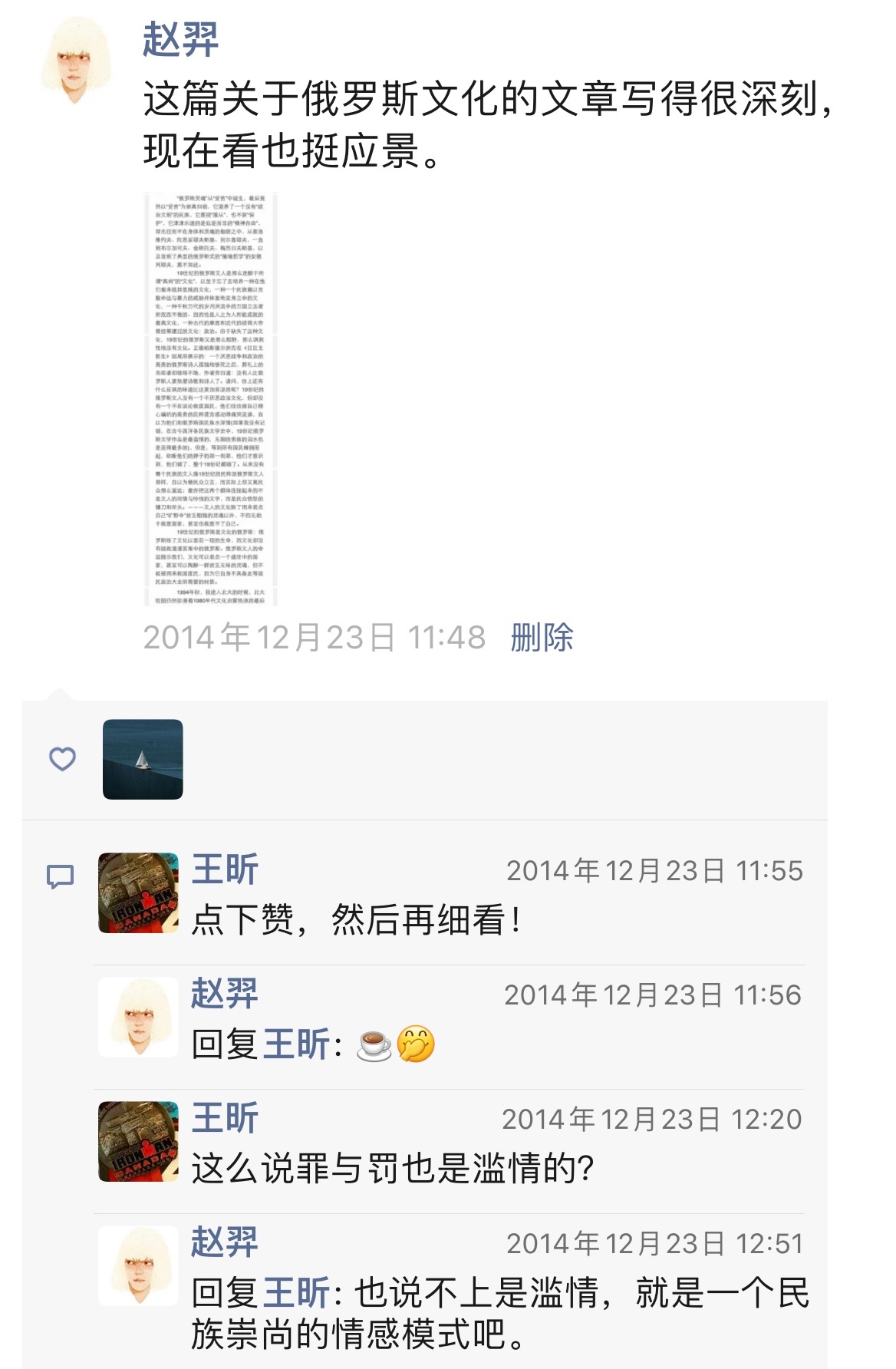This screenshot has width=896, height=1369.
Task: Select the 12:20 comment 这么说罪与罚也是滥情的?
Action: (392, 1169)
